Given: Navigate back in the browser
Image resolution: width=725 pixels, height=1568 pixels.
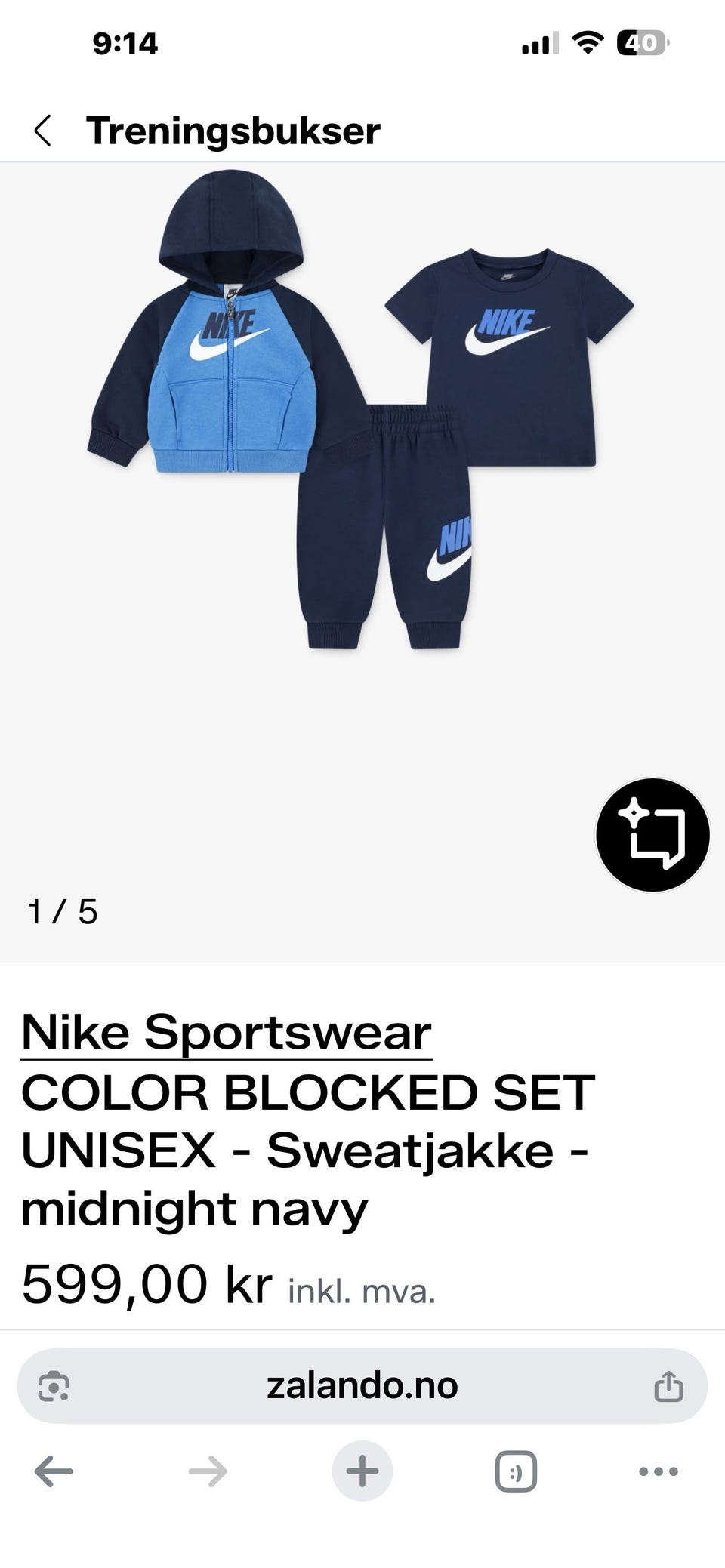Looking at the screenshot, I should pyautogui.click(x=54, y=1471).
